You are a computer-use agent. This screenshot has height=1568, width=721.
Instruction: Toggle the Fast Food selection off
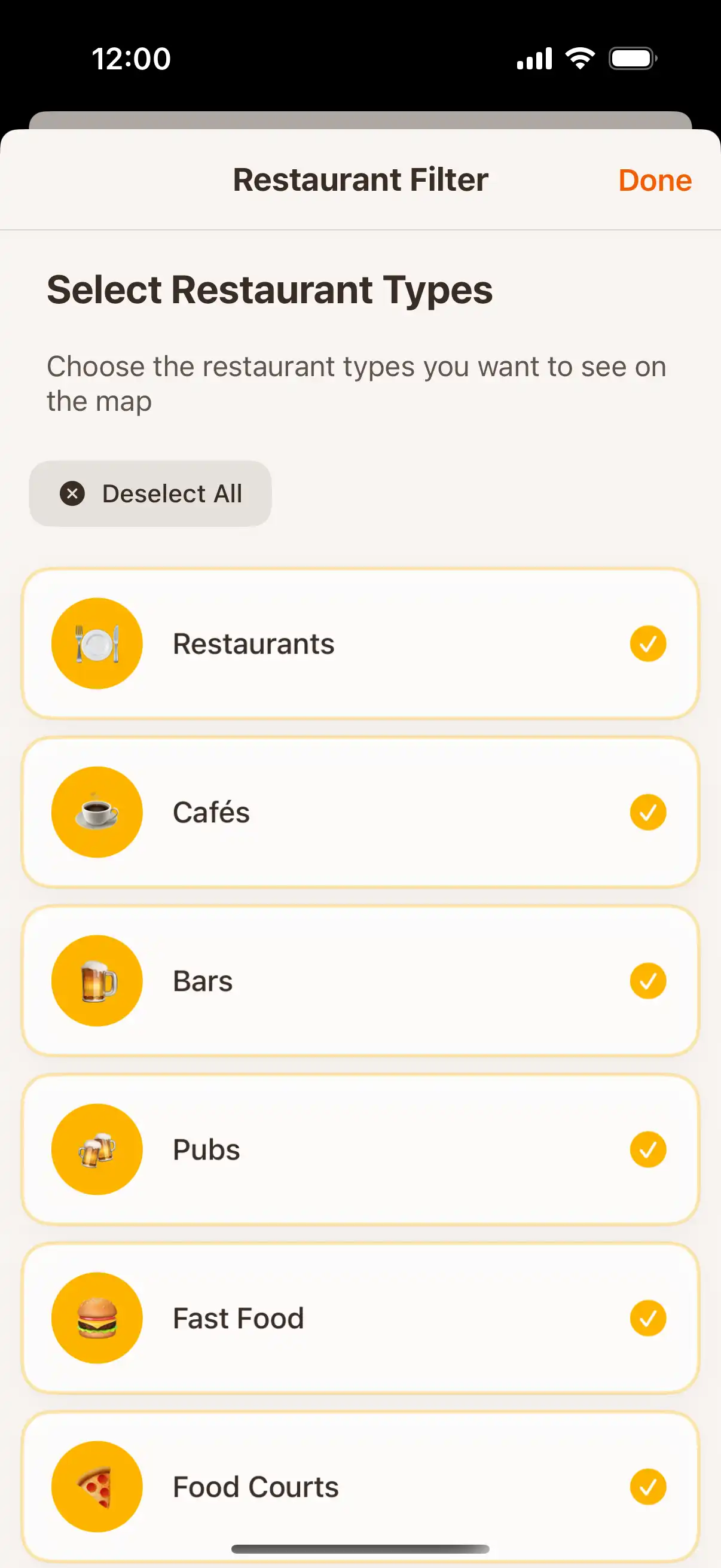(647, 1317)
